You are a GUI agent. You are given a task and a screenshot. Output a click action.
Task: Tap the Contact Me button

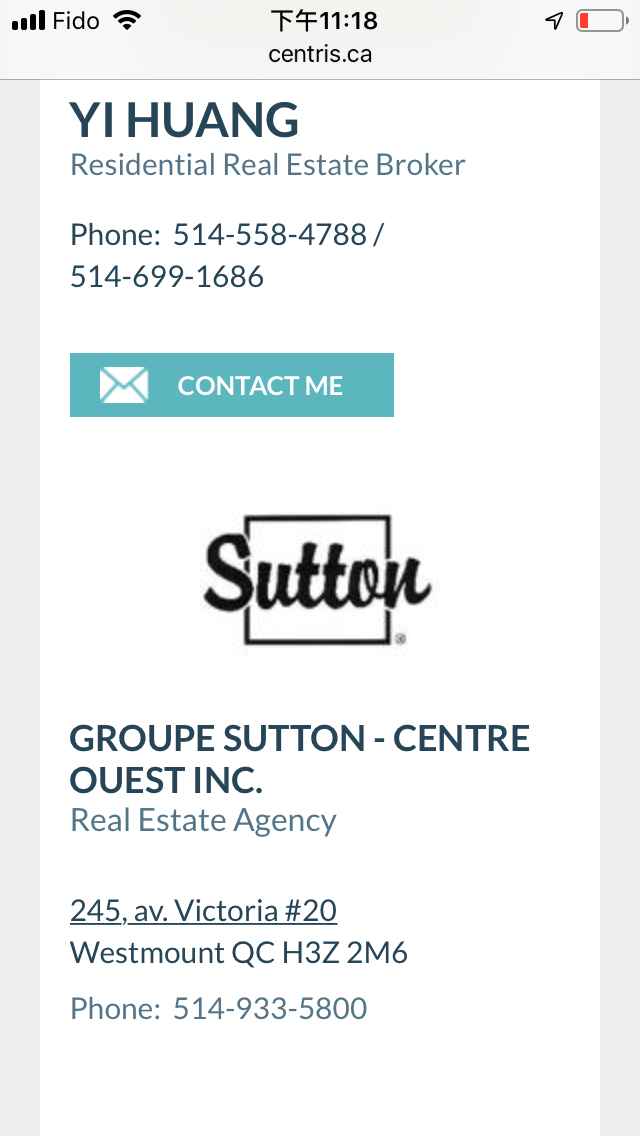coord(231,385)
